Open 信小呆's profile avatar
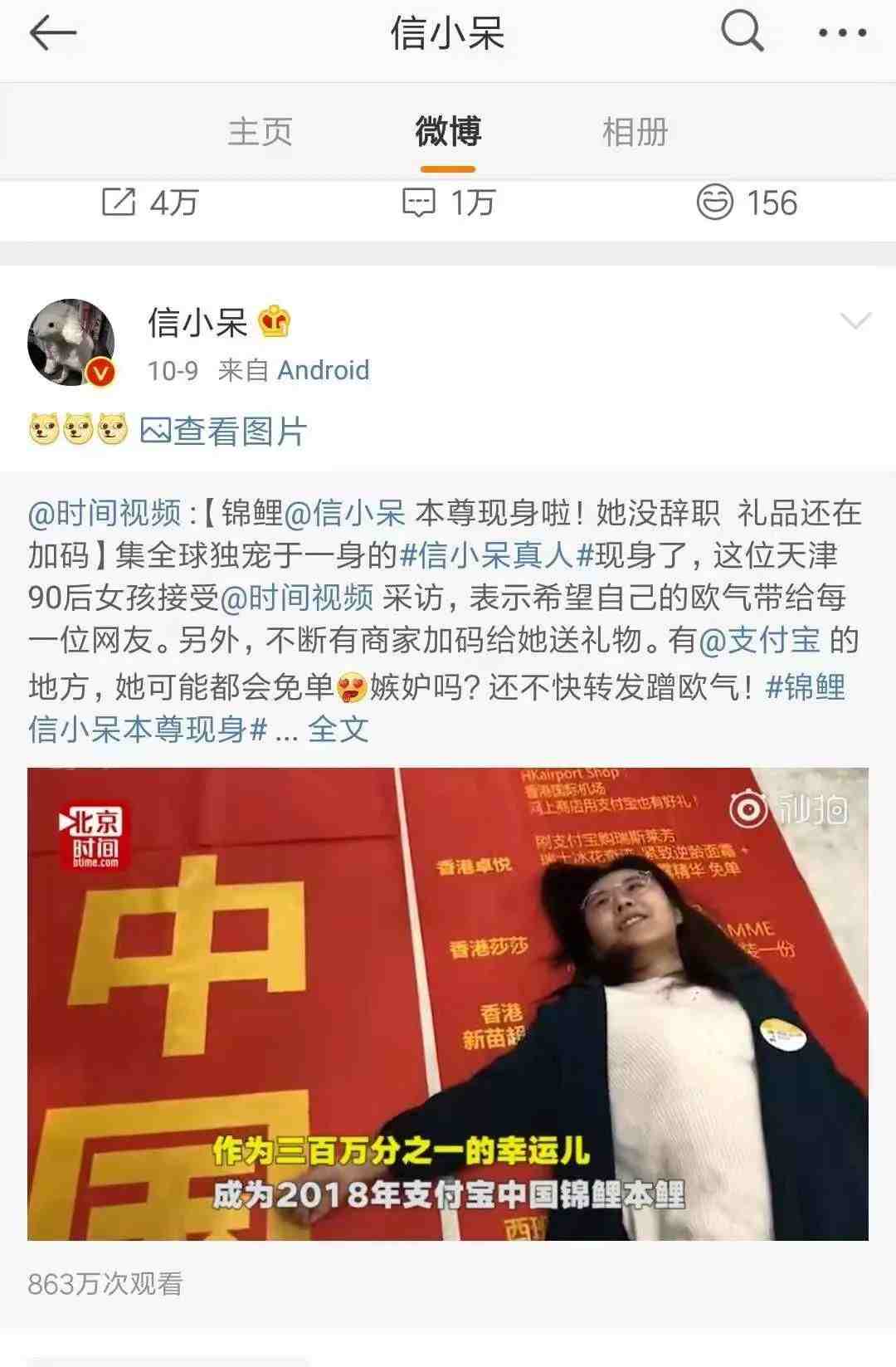Image resolution: width=896 pixels, height=1367 pixels. point(71,342)
